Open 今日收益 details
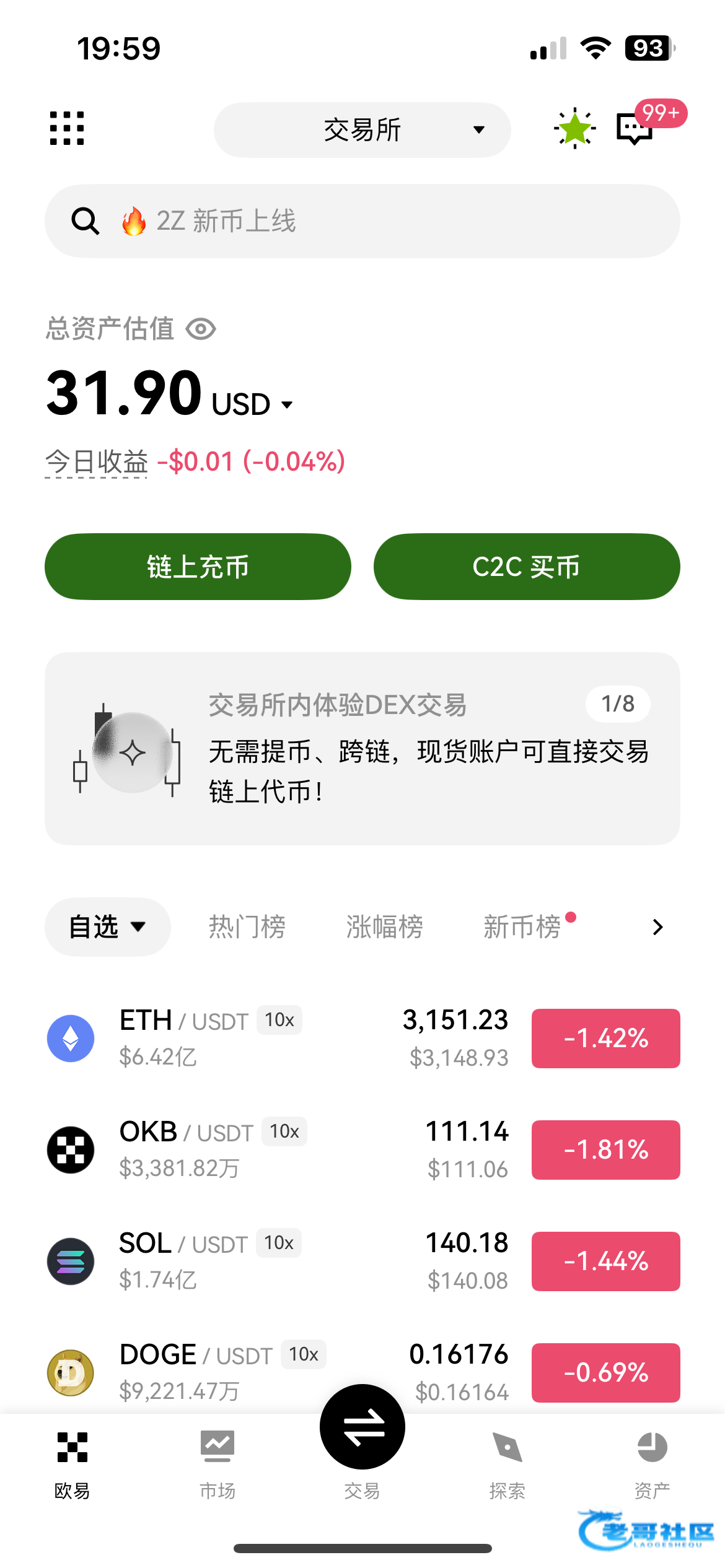Screen dimensions: 725x1568 tap(97, 462)
